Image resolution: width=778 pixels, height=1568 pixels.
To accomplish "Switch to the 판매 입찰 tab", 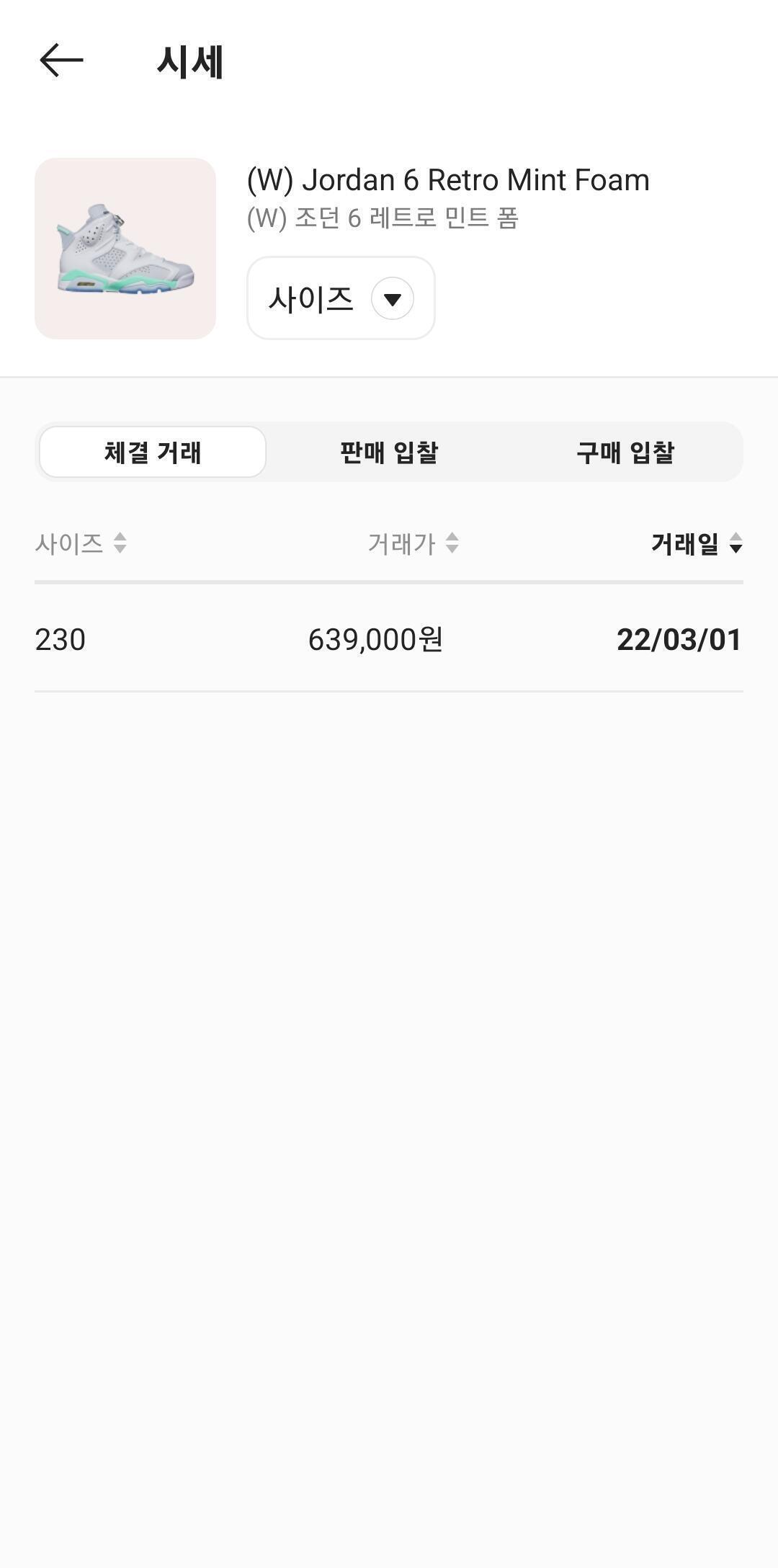I will (x=389, y=452).
